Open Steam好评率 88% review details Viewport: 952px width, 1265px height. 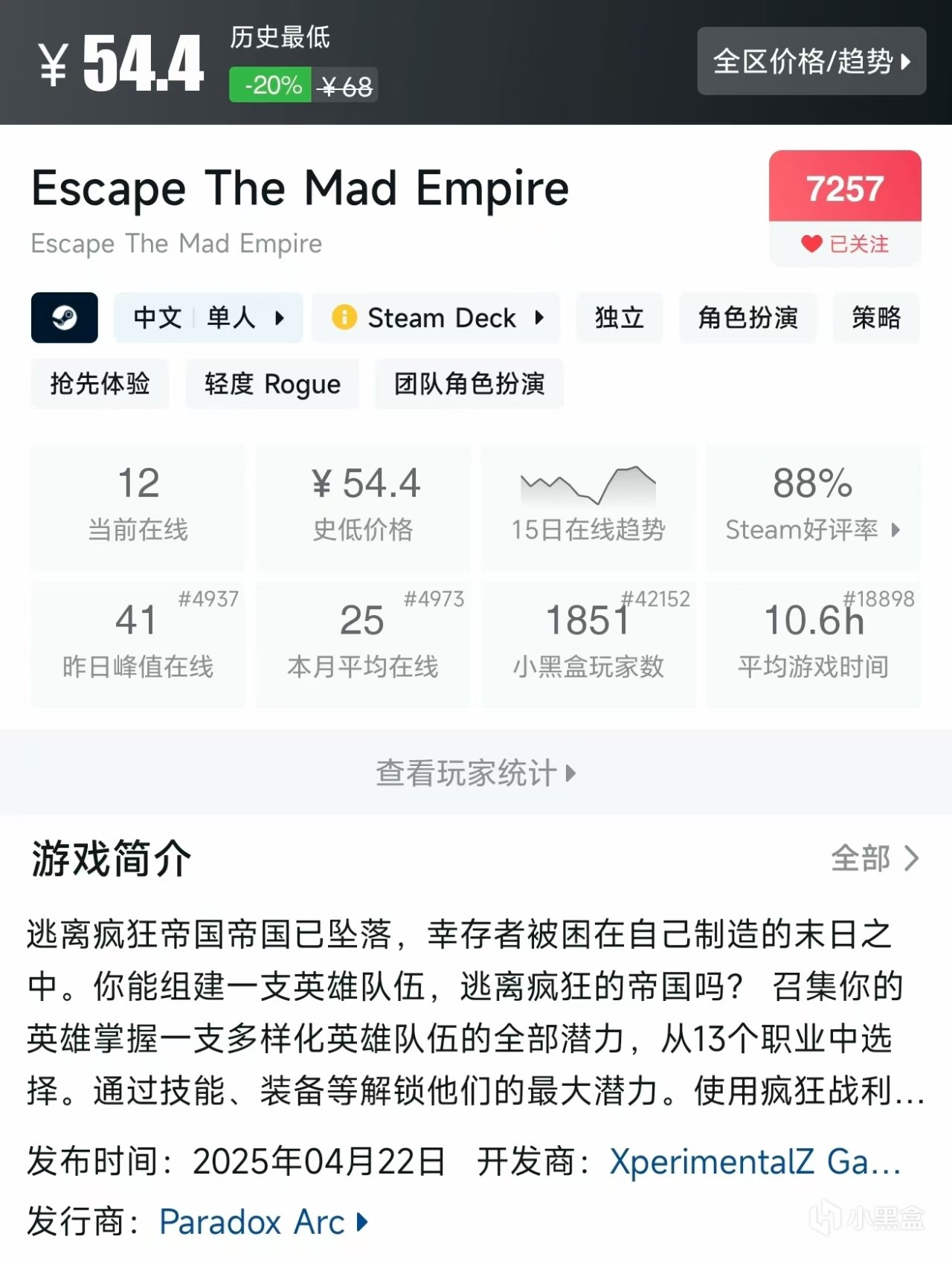point(813,506)
